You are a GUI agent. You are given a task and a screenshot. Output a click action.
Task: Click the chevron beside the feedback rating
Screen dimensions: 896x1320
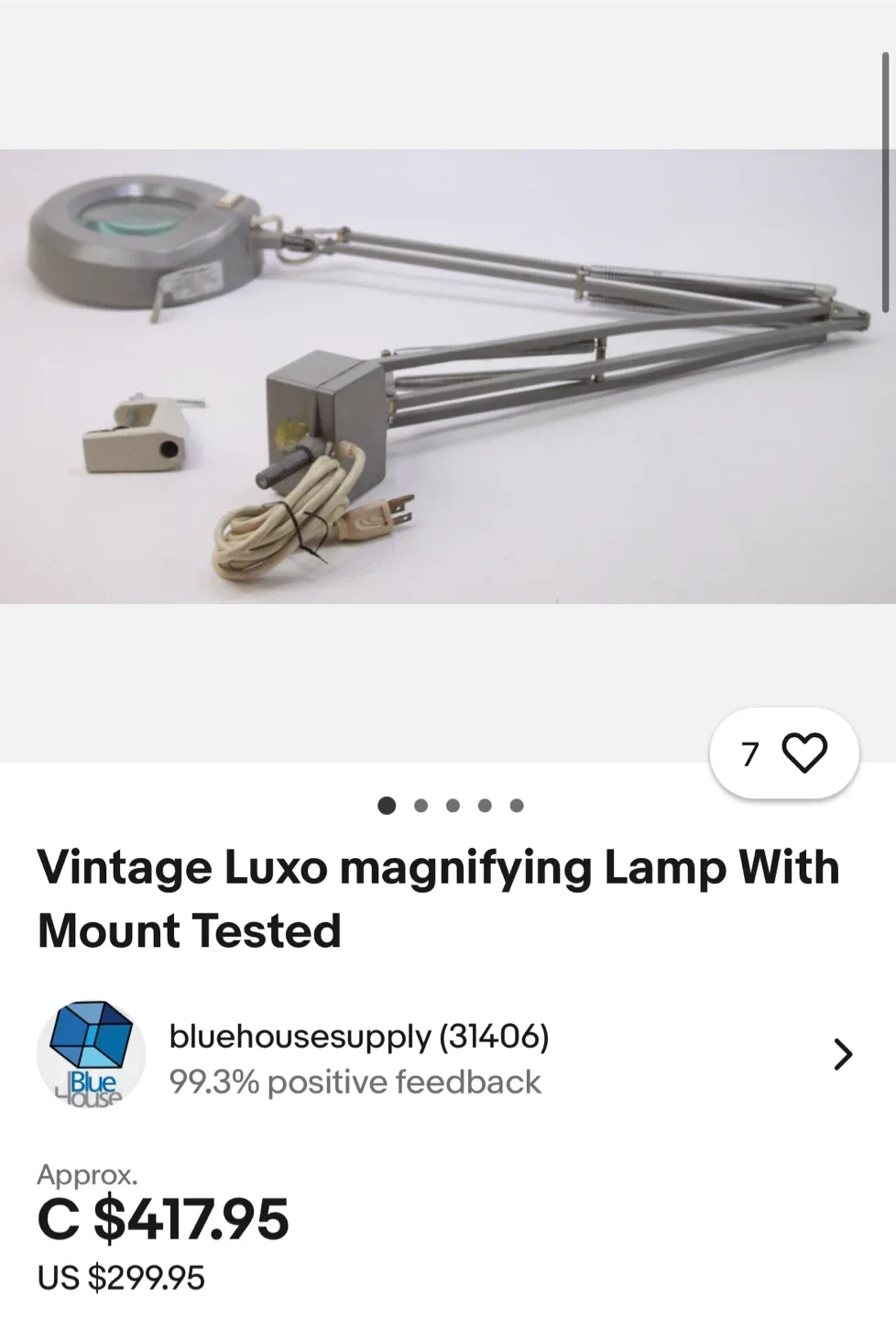click(x=842, y=1054)
